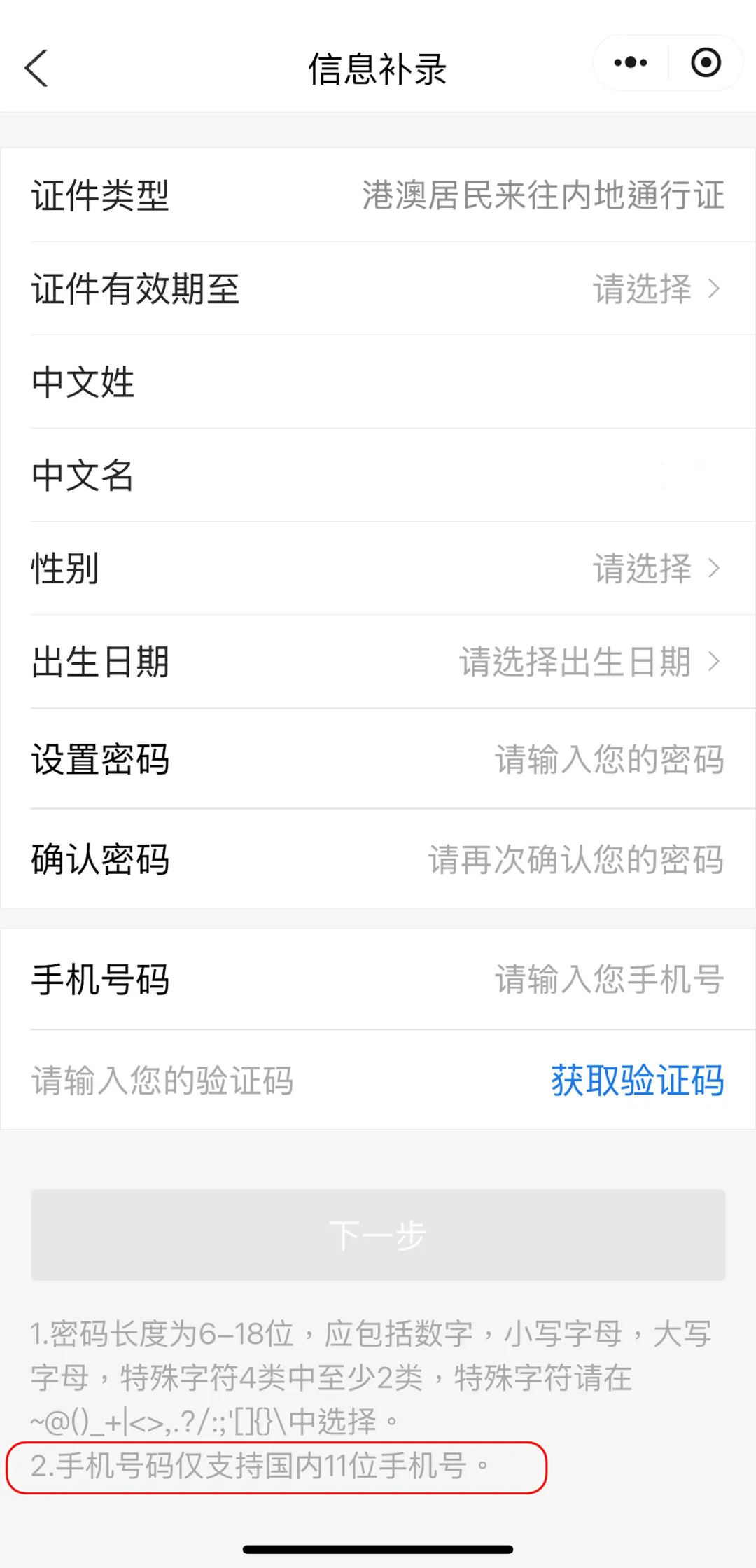
Task: Tap the 信息补录 title text
Action: coord(378,68)
